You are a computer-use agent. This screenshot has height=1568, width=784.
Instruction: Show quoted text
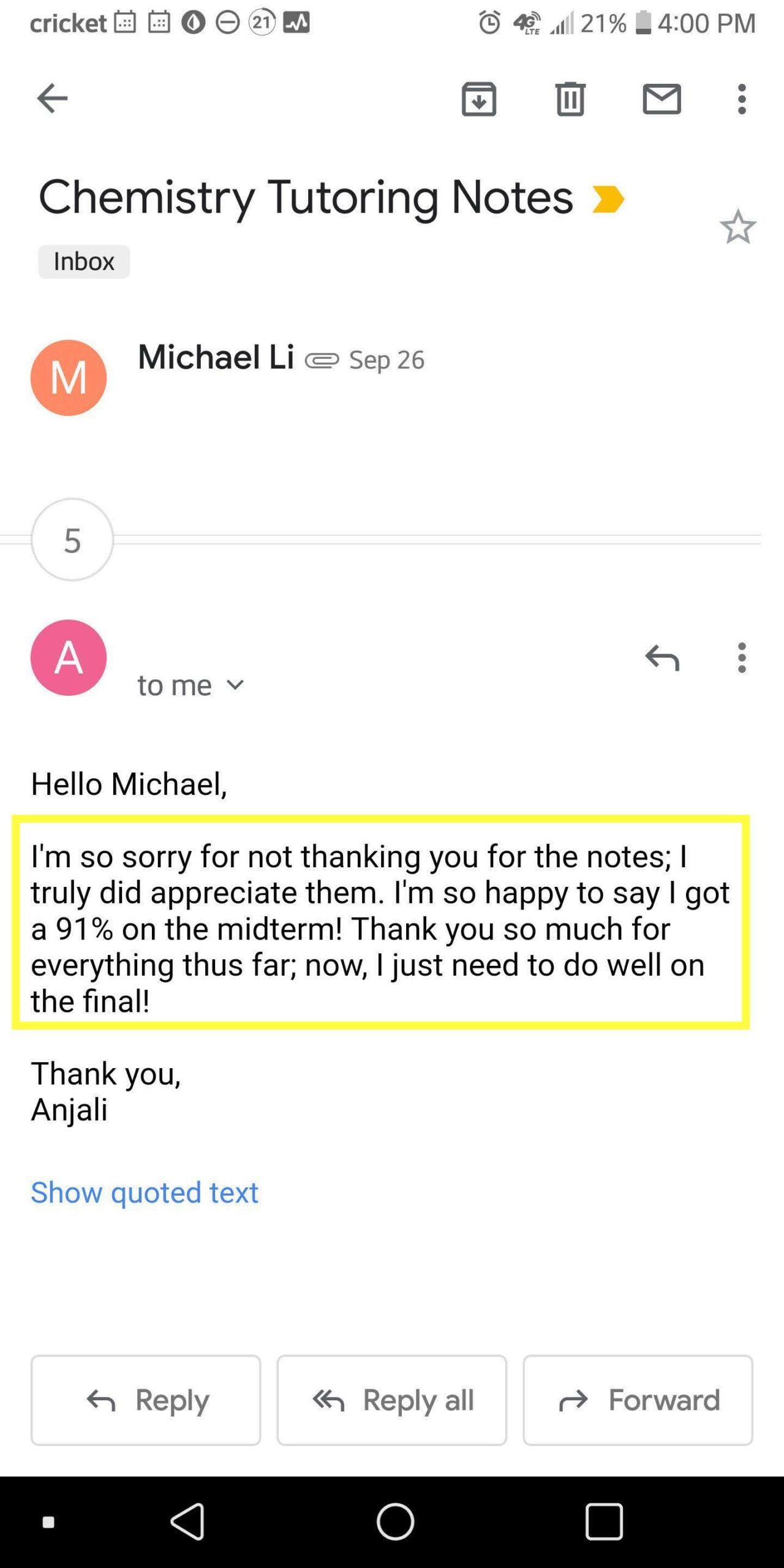pyautogui.click(x=145, y=1193)
